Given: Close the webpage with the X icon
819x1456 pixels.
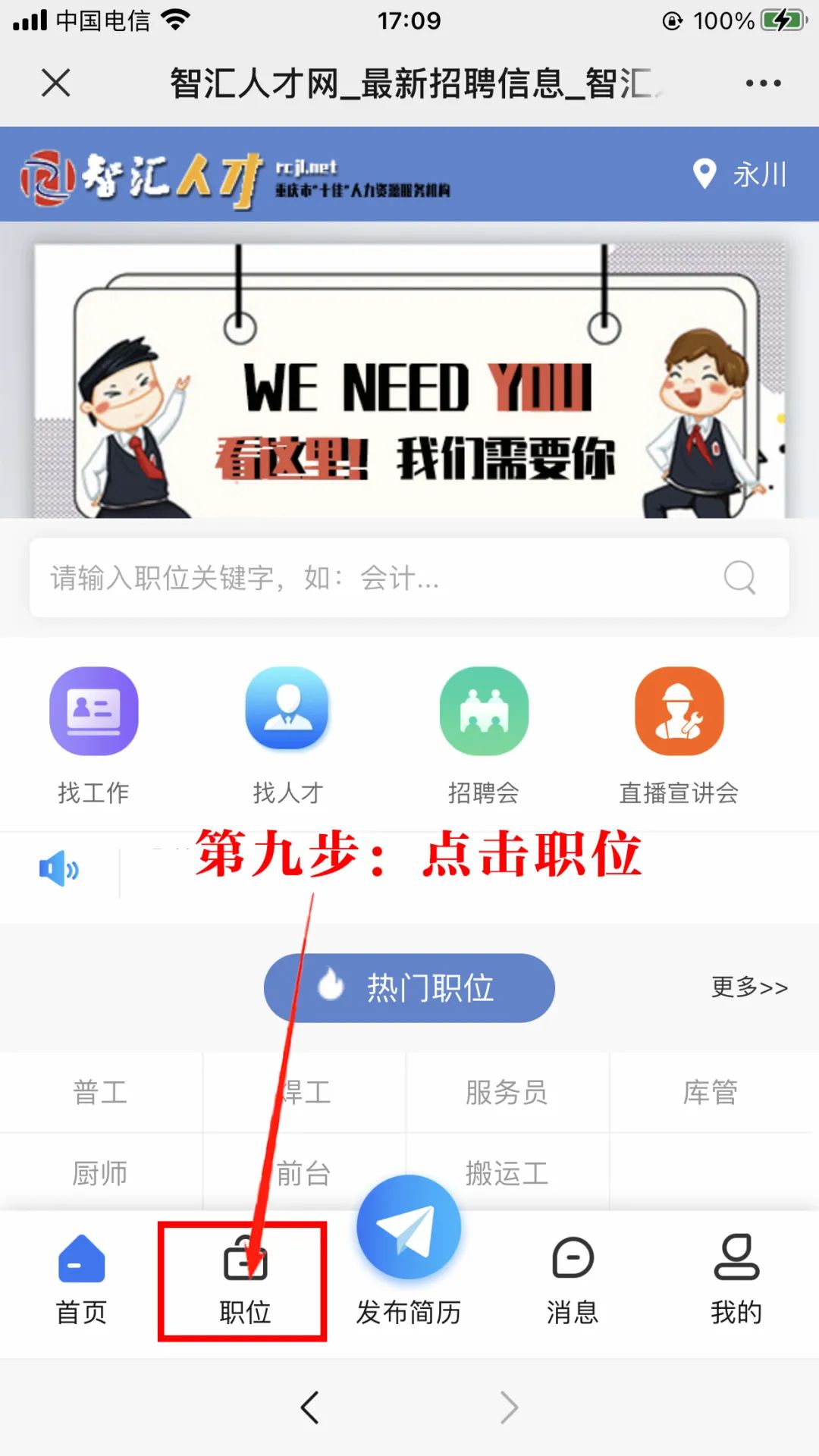Looking at the screenshot, I should click(55, 83).
